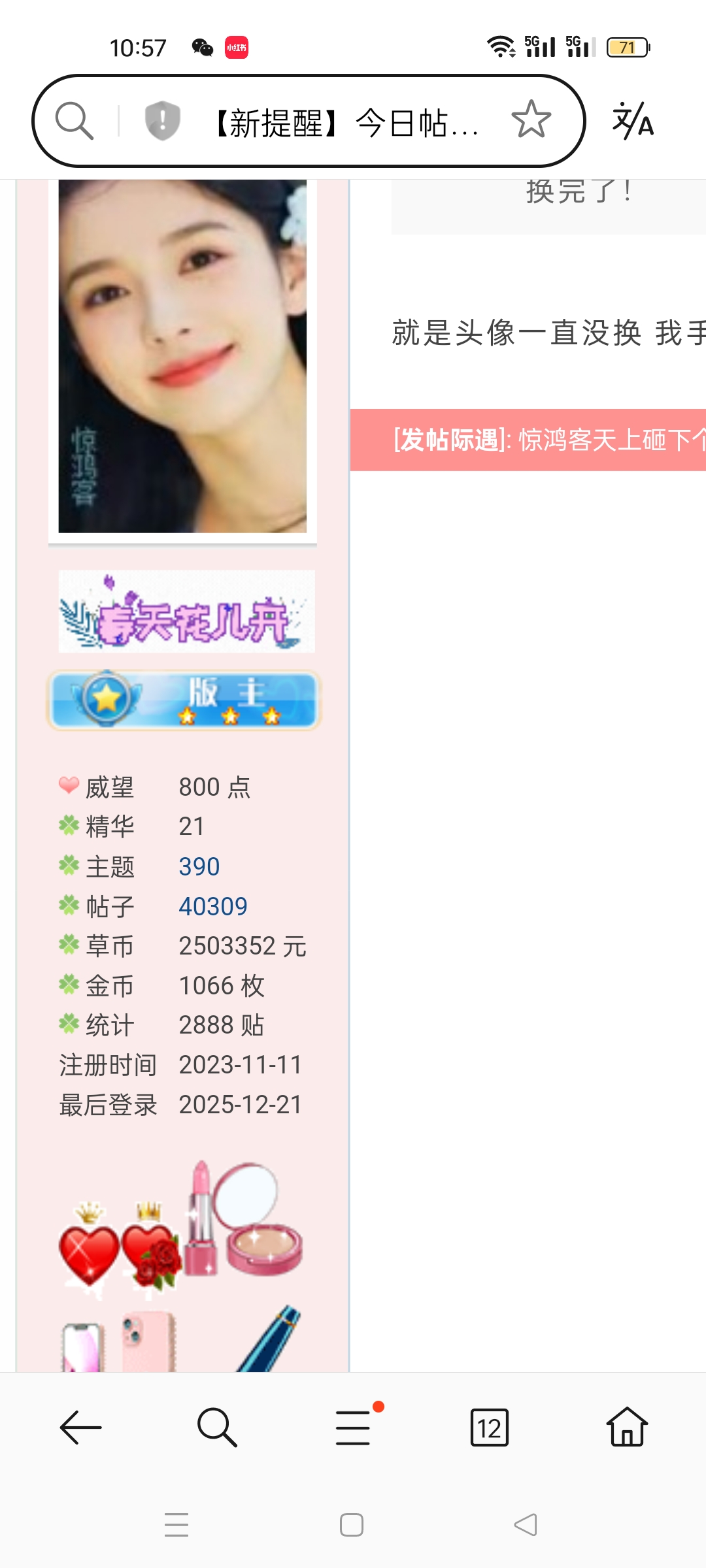Open the 主题 count link showing 390
Screen dimensions: 706x1568
point(199,866)
